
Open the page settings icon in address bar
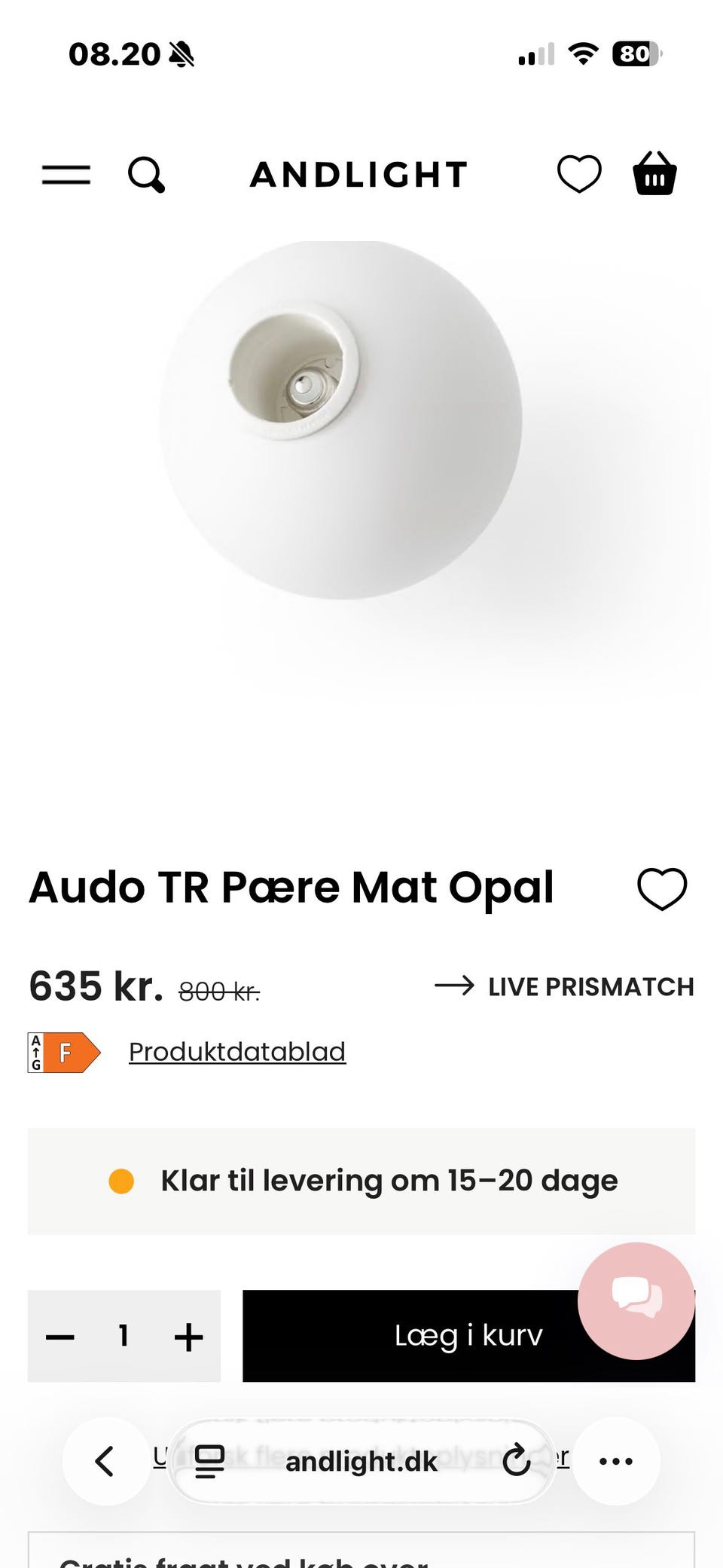tap(209, 1461)
